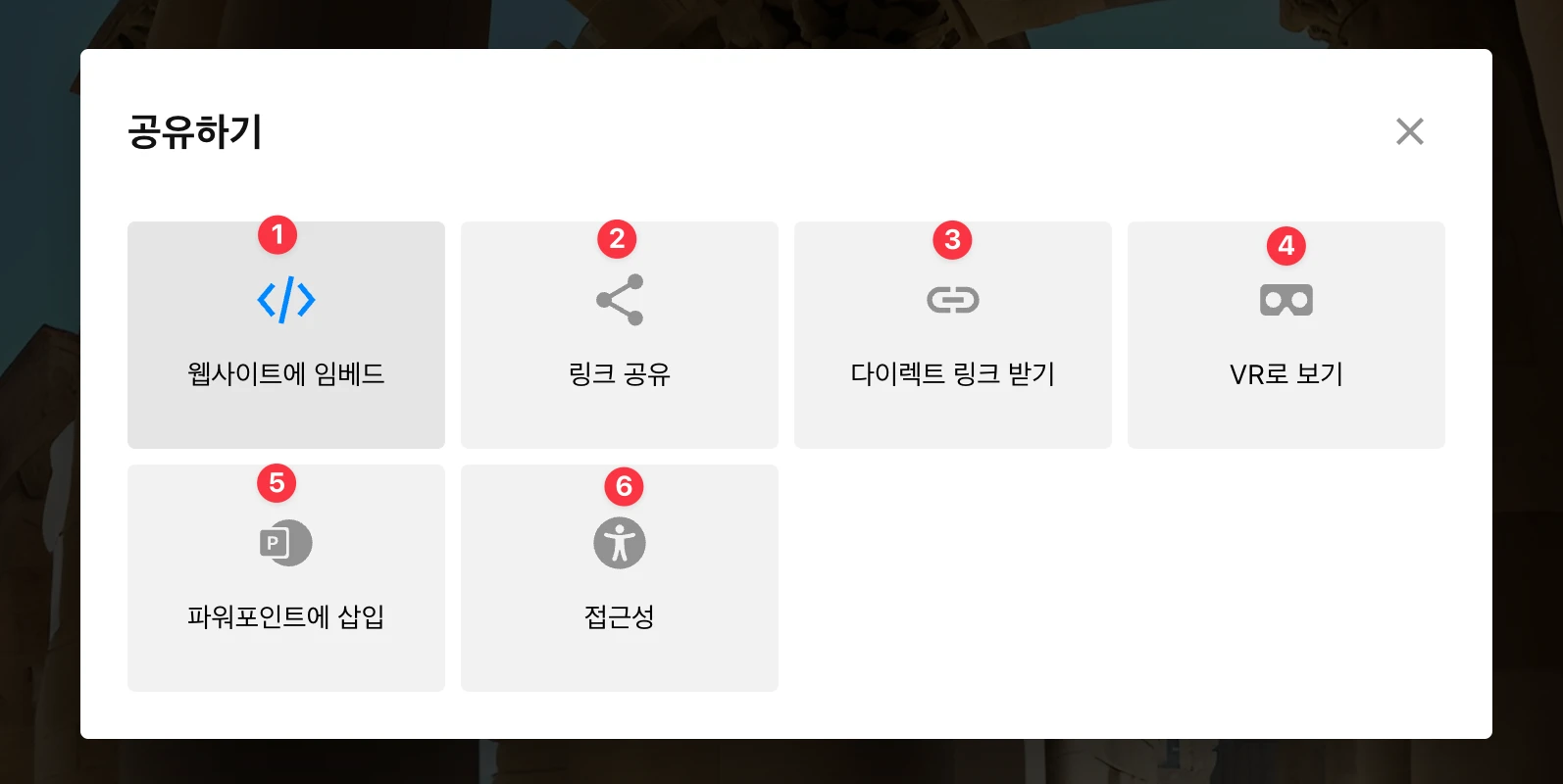Select VR로 보기 option
The width and height of the screenshot is (1563, 784).
coord(1286,335)
